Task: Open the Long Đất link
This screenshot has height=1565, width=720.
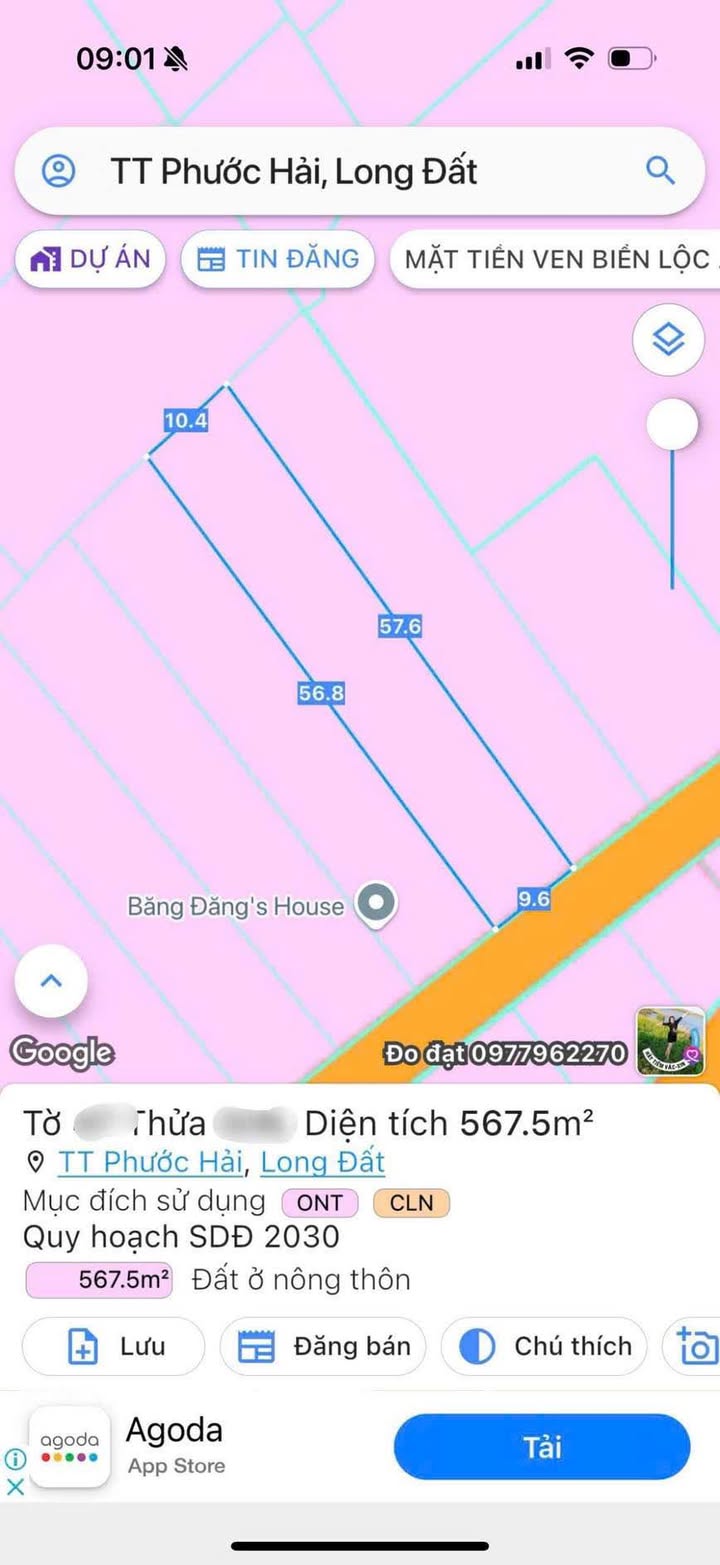Action: click(x=322, y=1162)
